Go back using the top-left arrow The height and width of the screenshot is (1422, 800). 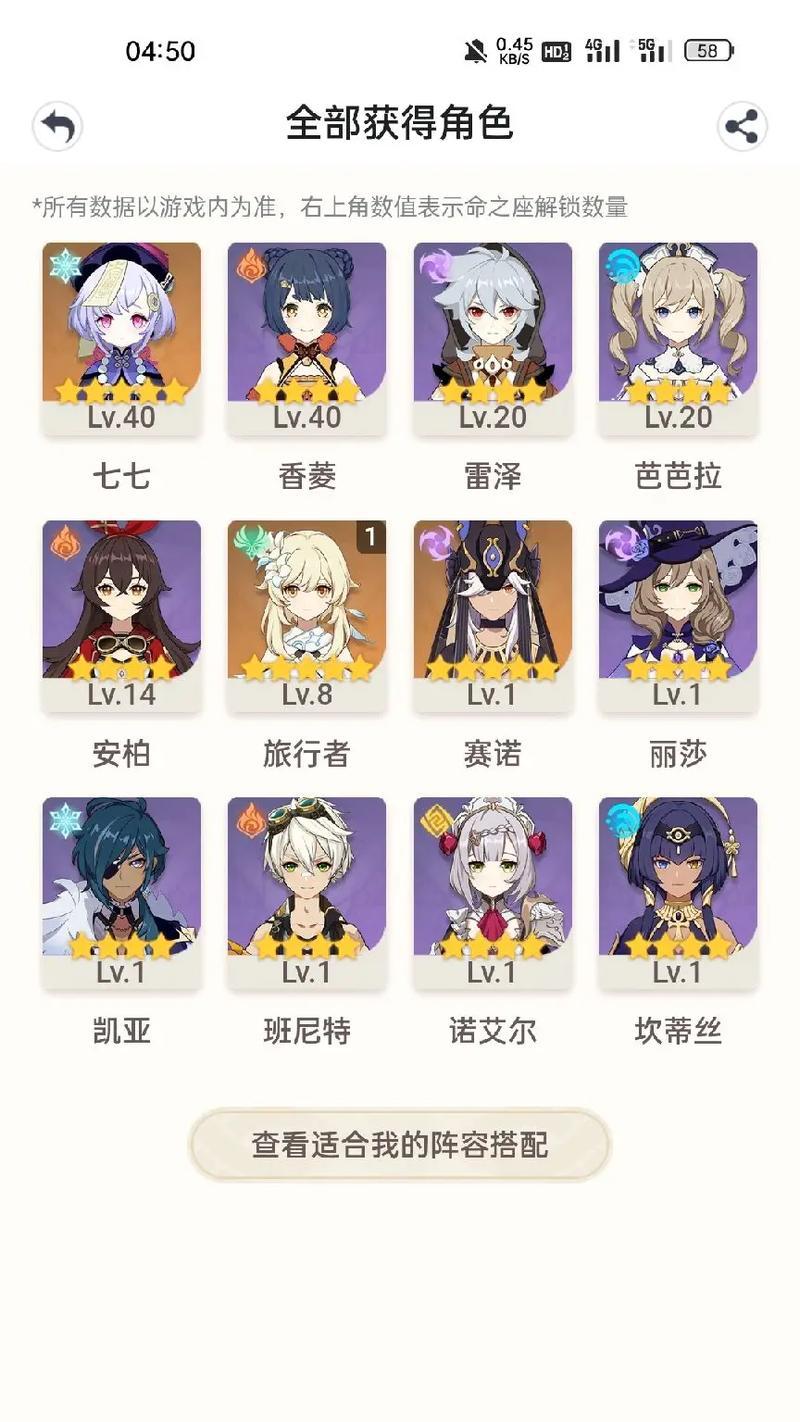[x=57, y=127]
